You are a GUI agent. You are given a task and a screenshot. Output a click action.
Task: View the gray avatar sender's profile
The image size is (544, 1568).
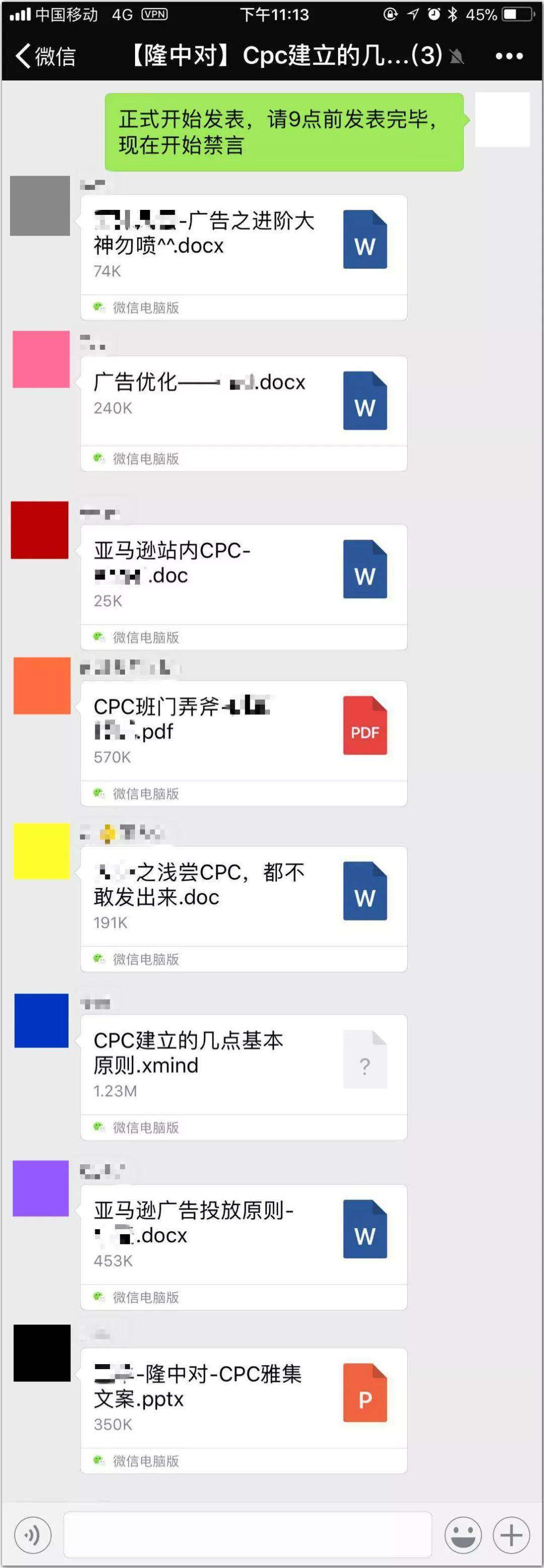(40, 206)
